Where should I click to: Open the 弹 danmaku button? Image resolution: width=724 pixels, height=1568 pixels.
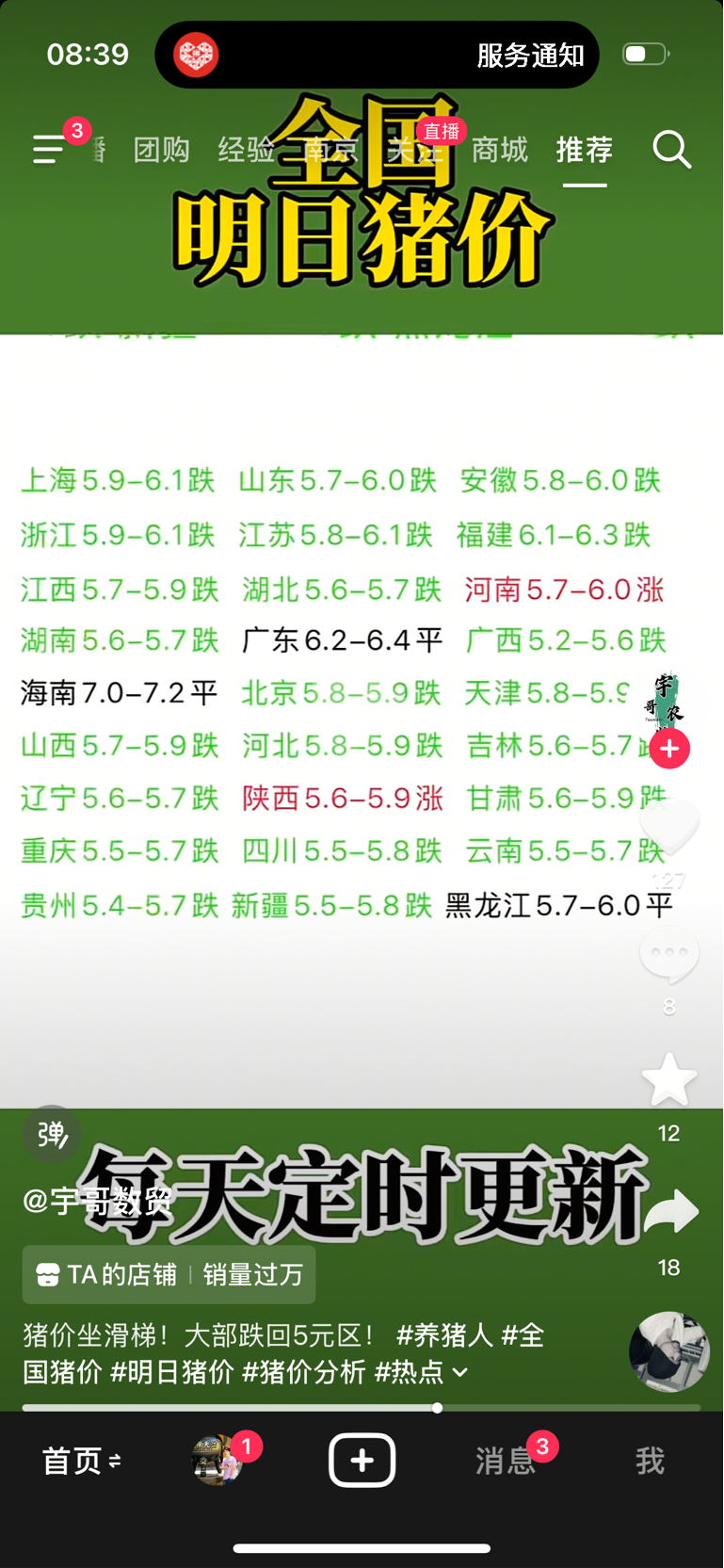tap(52, 1134)
